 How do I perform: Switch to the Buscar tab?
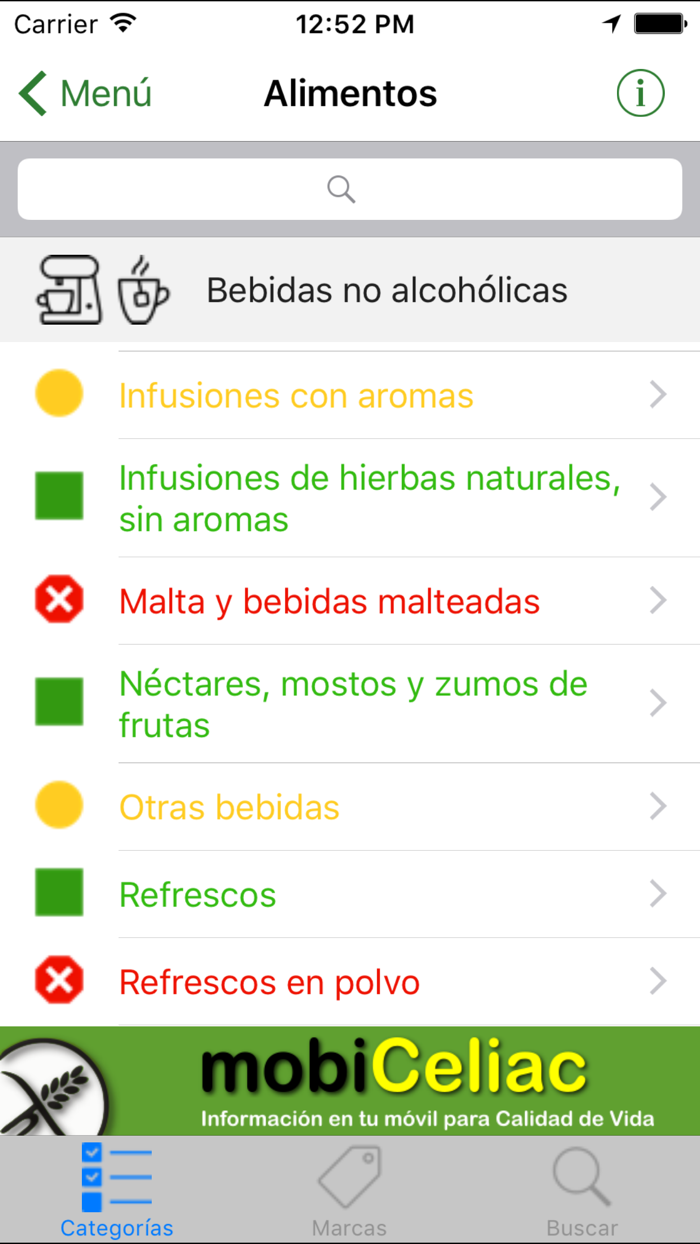[581, 1192]
